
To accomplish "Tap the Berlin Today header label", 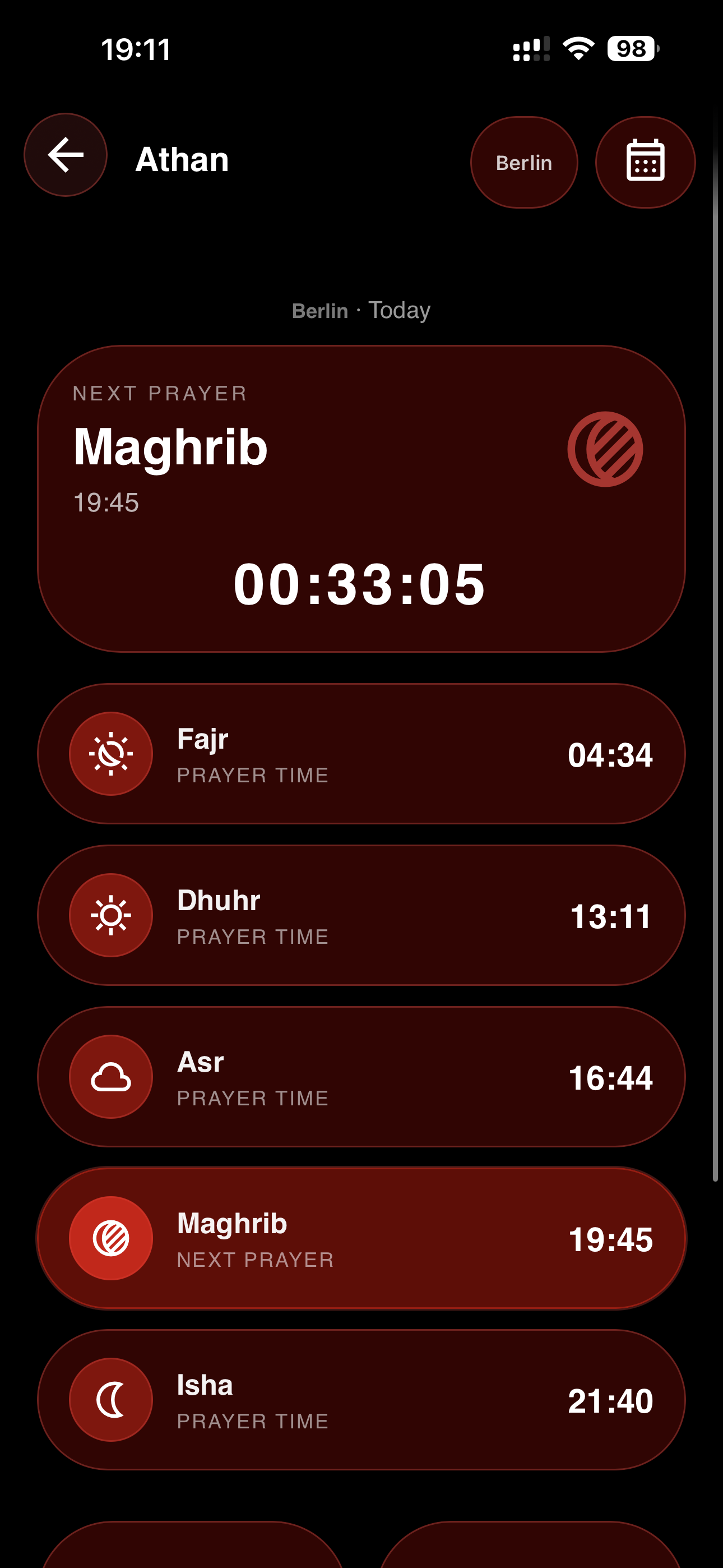I will click(x=361, y=309).
